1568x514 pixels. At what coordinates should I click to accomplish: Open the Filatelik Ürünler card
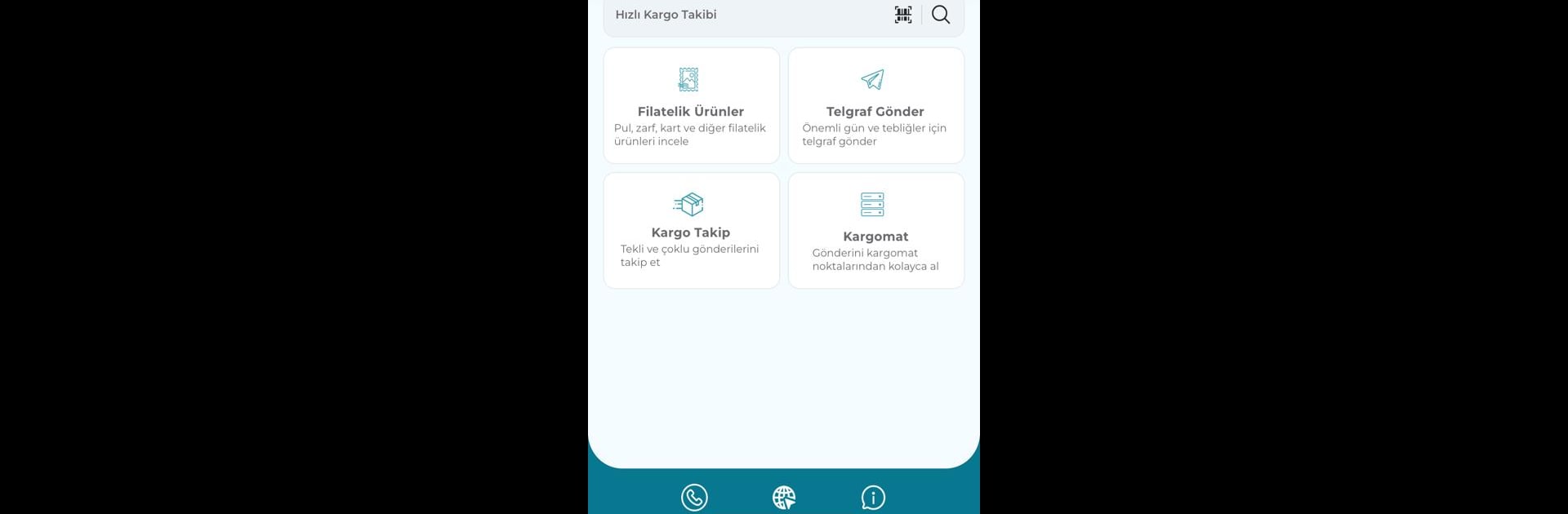(691, 106)
